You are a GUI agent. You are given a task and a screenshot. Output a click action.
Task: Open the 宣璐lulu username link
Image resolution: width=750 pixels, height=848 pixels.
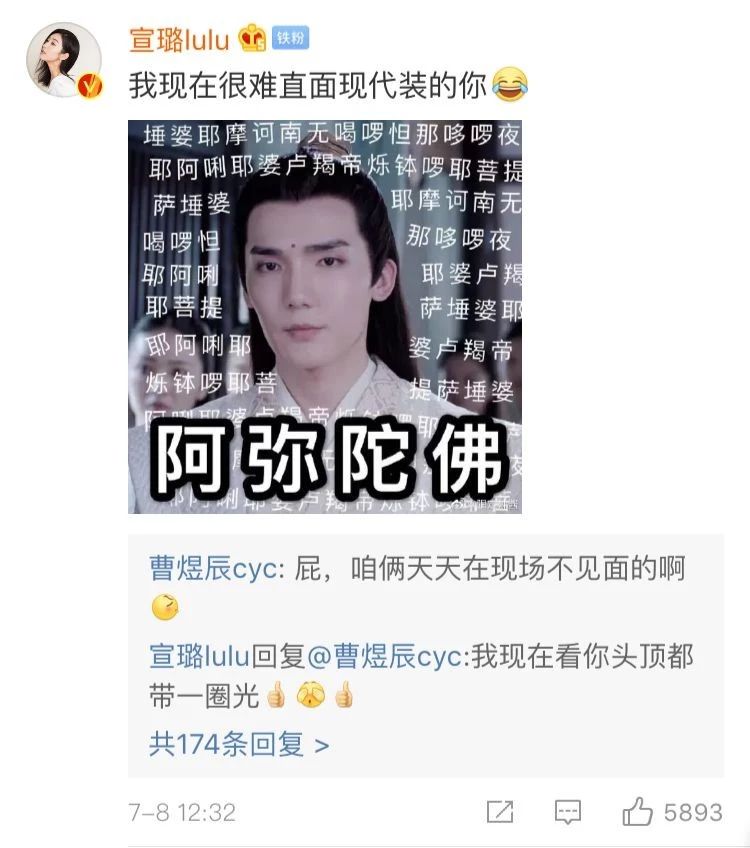pyautogui.click(x=180, y=40)
